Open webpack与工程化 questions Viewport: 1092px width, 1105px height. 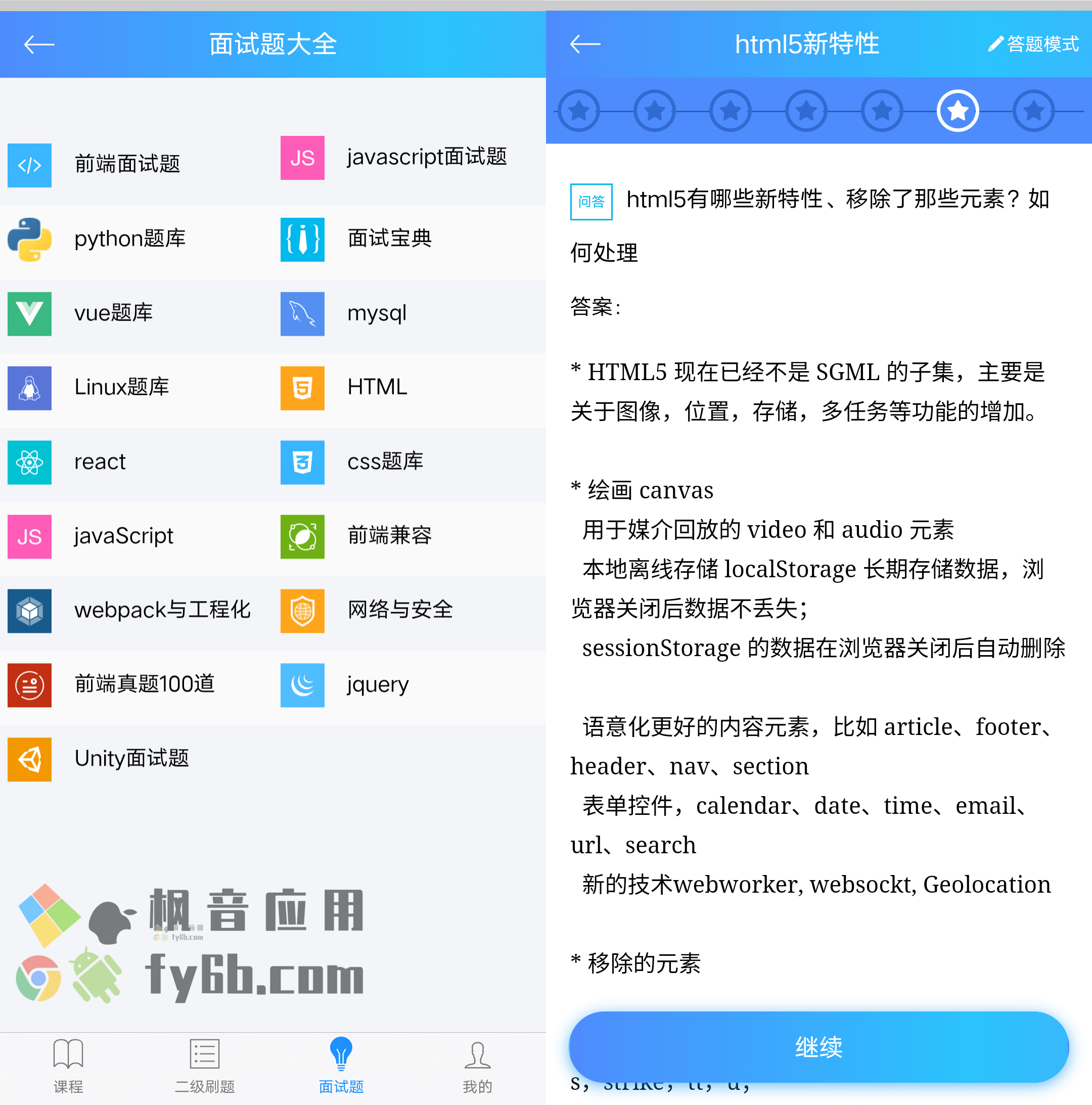click(162, 610)
